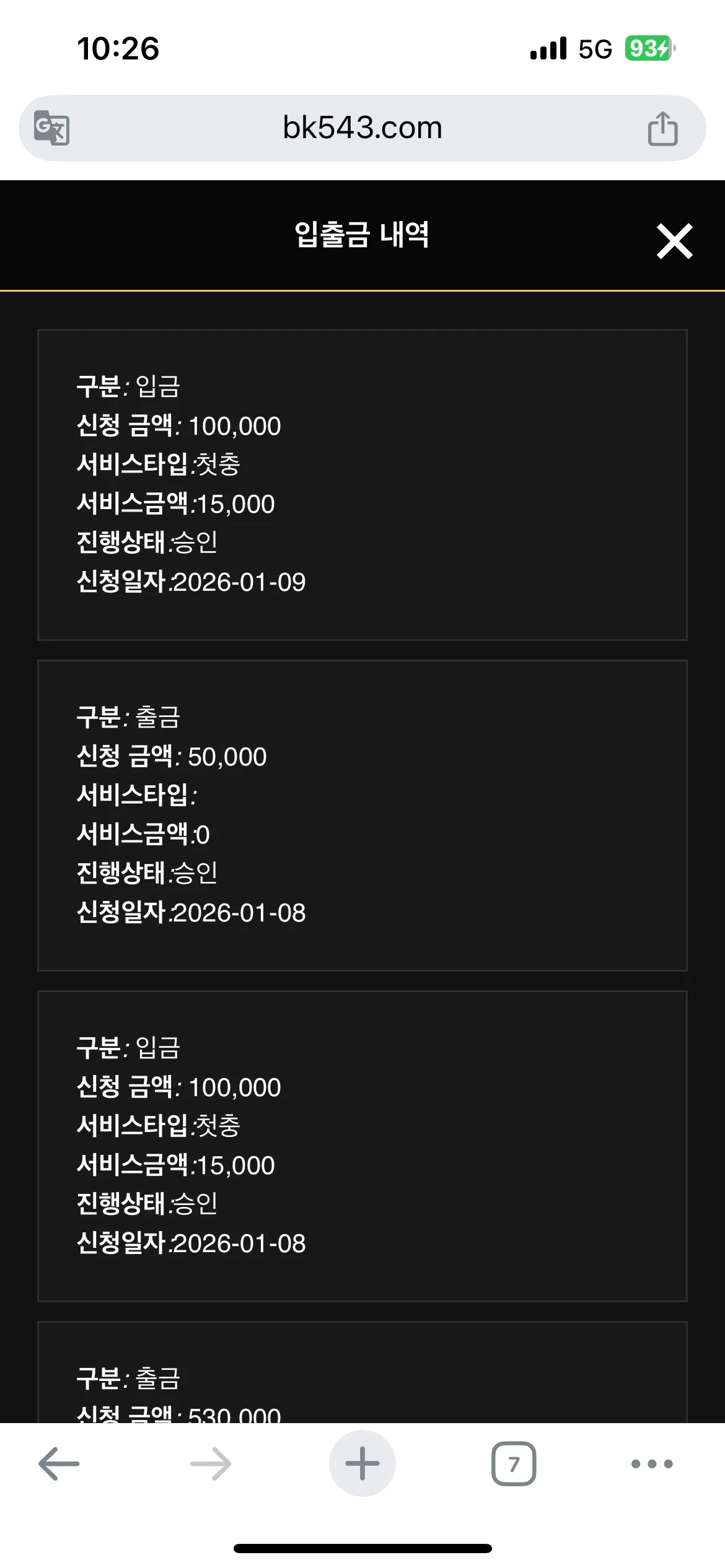
Task: Tap the bk543.com address bar
Action: click(x=362, y=128)
